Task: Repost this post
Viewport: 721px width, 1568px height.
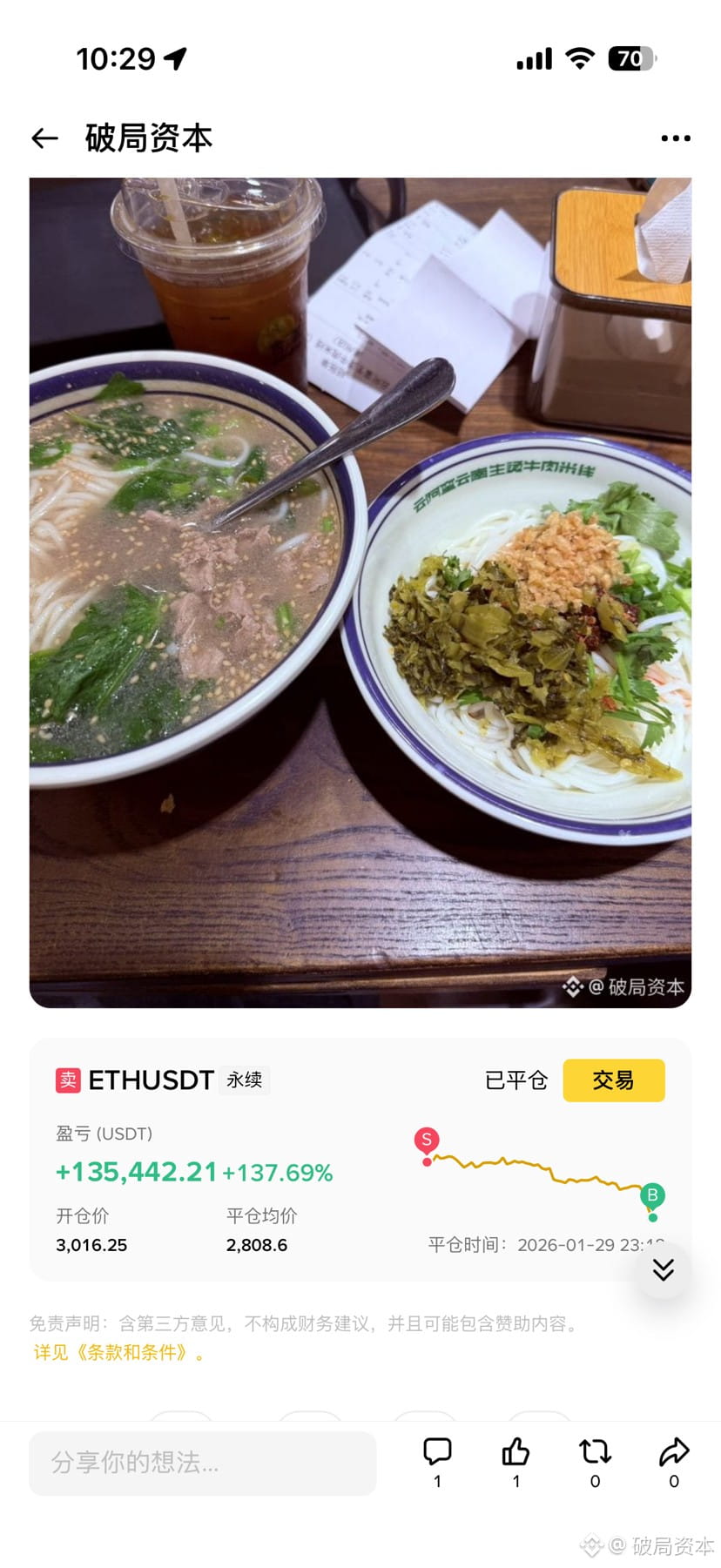Action: pos(595,1451)
